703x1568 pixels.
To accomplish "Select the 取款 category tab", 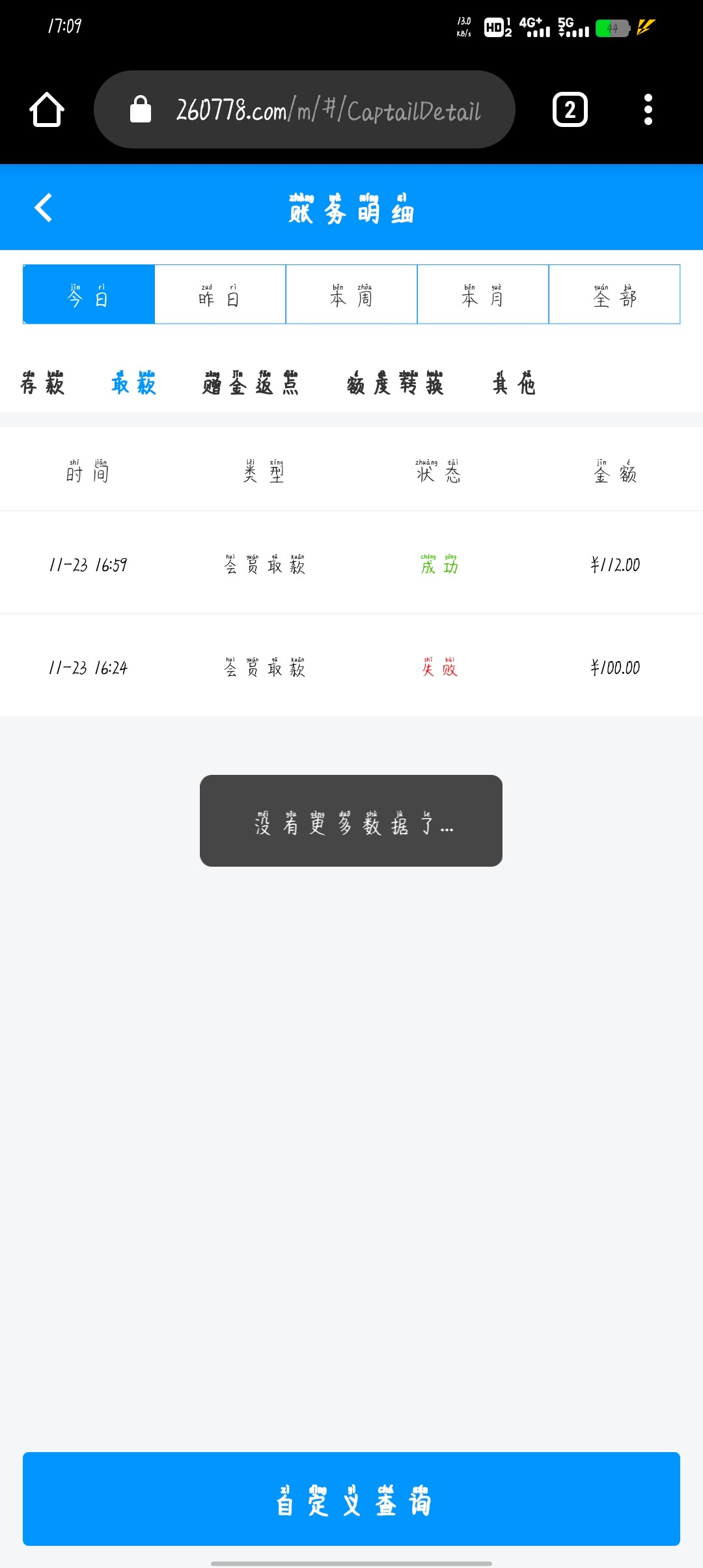I will click(133, 384).
